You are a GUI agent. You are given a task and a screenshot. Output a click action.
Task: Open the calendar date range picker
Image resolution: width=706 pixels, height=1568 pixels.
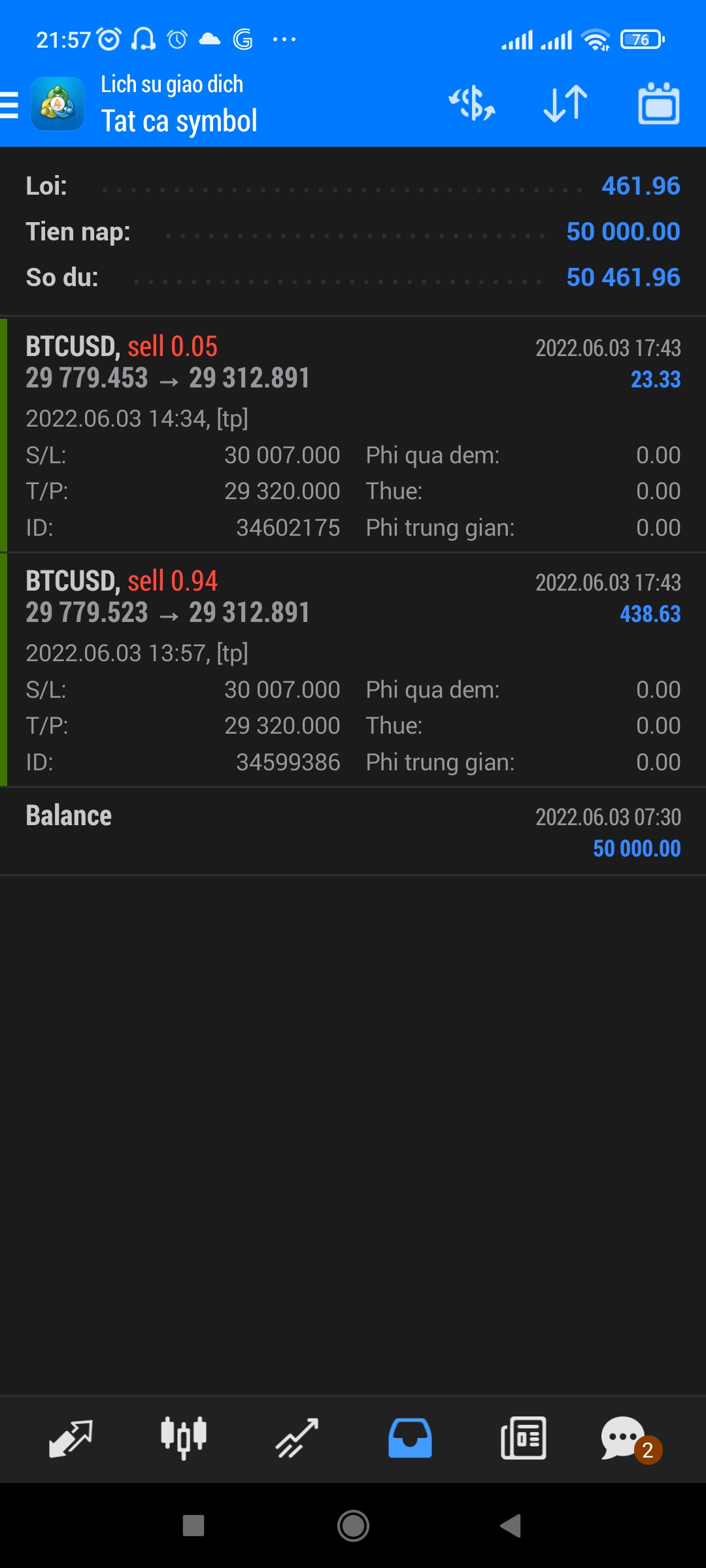(x=658, y=105)
